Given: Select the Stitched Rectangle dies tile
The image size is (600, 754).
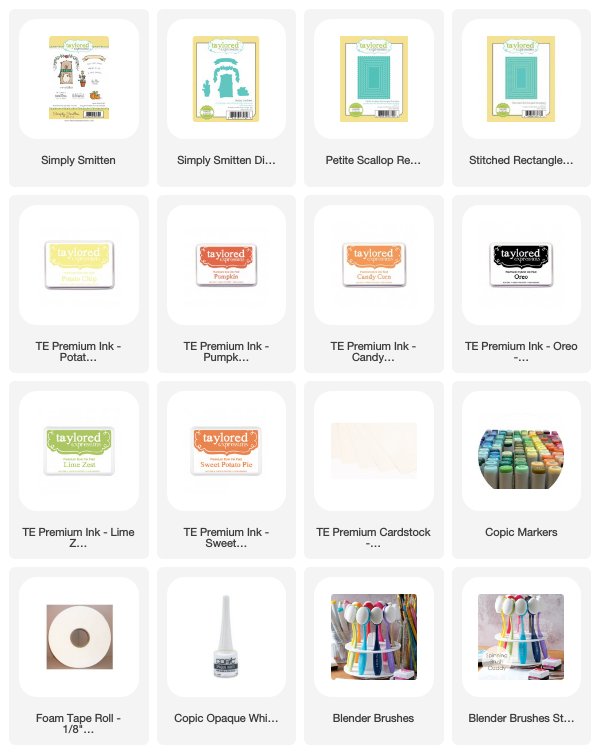Looking at the screenshot, I should coord(522,80).
